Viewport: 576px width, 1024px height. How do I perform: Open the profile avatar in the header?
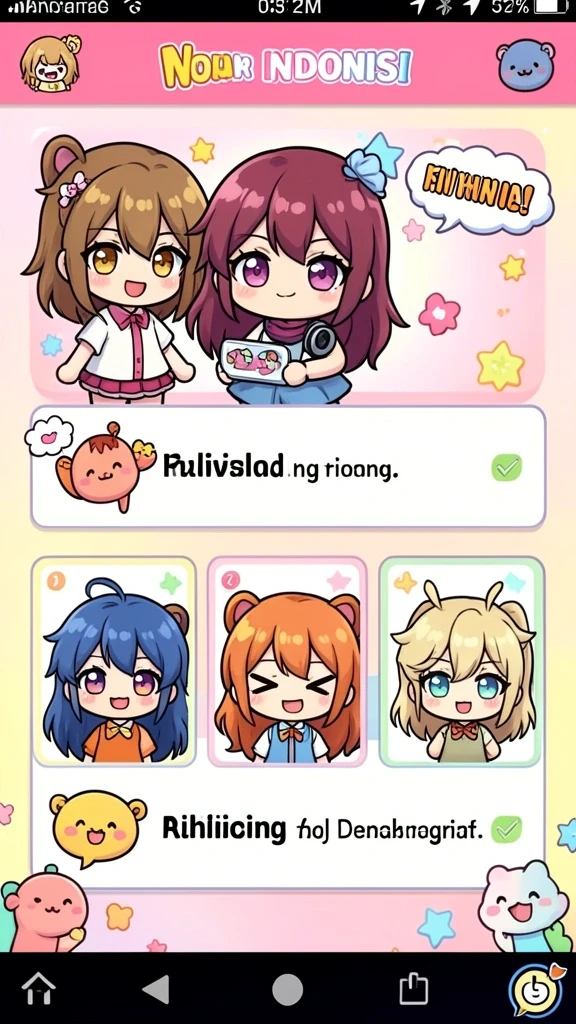[x=50, y=63]
